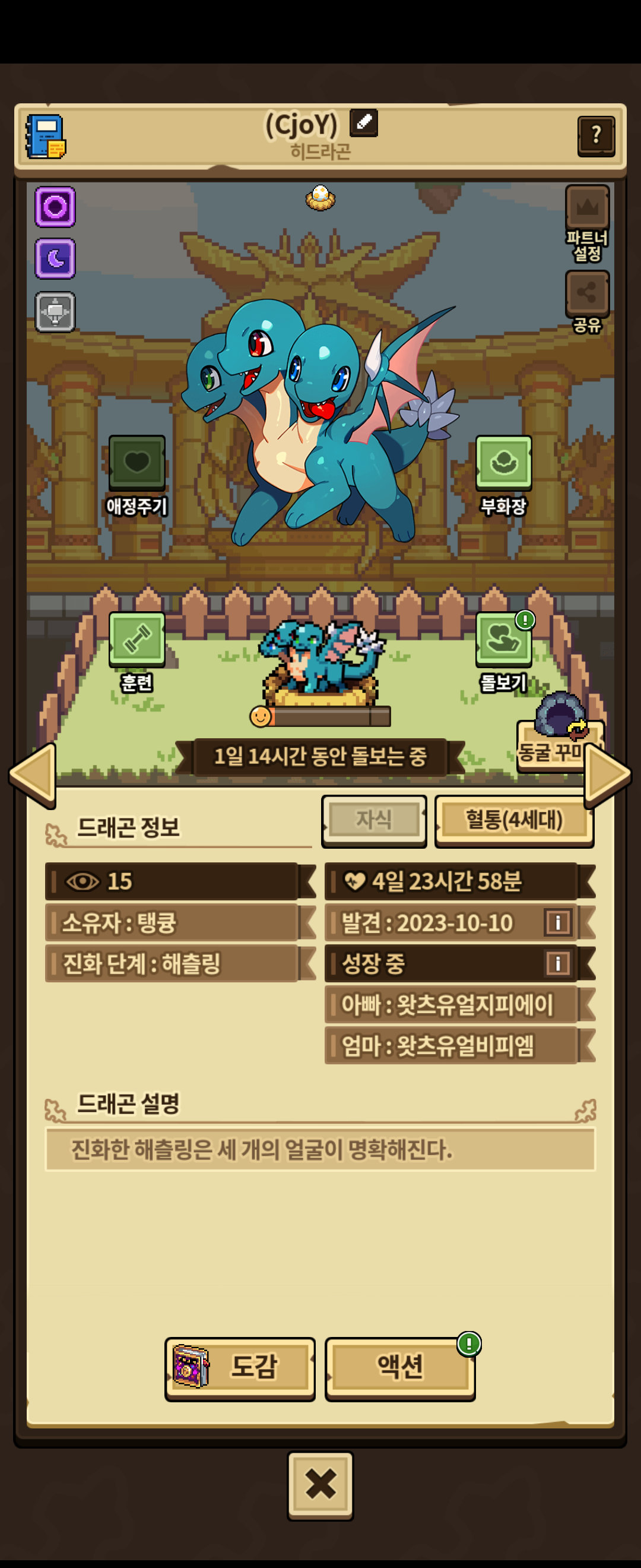
Task: Go to the previous dragon
Action: pyautogui.click(x=33, y=774)
